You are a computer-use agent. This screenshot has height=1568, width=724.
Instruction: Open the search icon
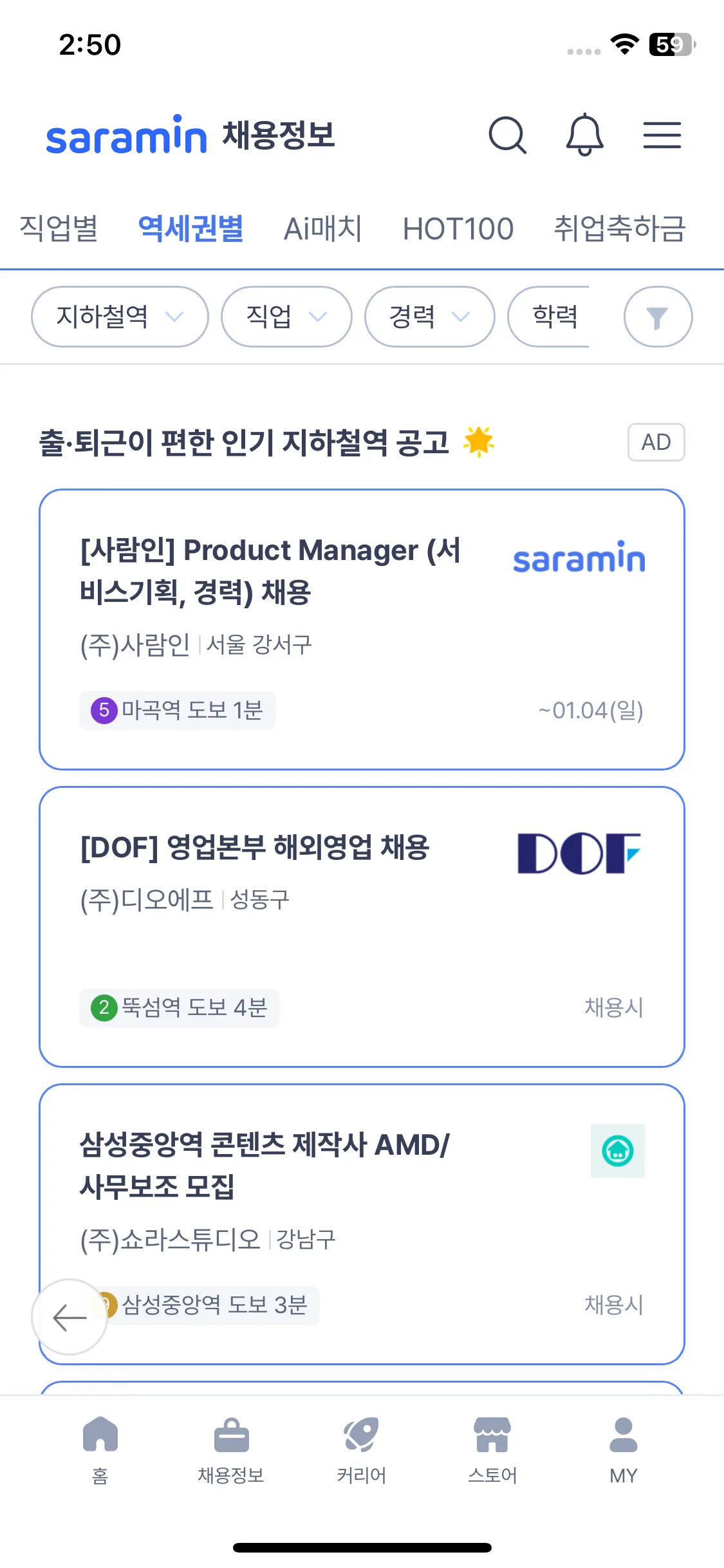pyautogui.click(x=508, y=135)
